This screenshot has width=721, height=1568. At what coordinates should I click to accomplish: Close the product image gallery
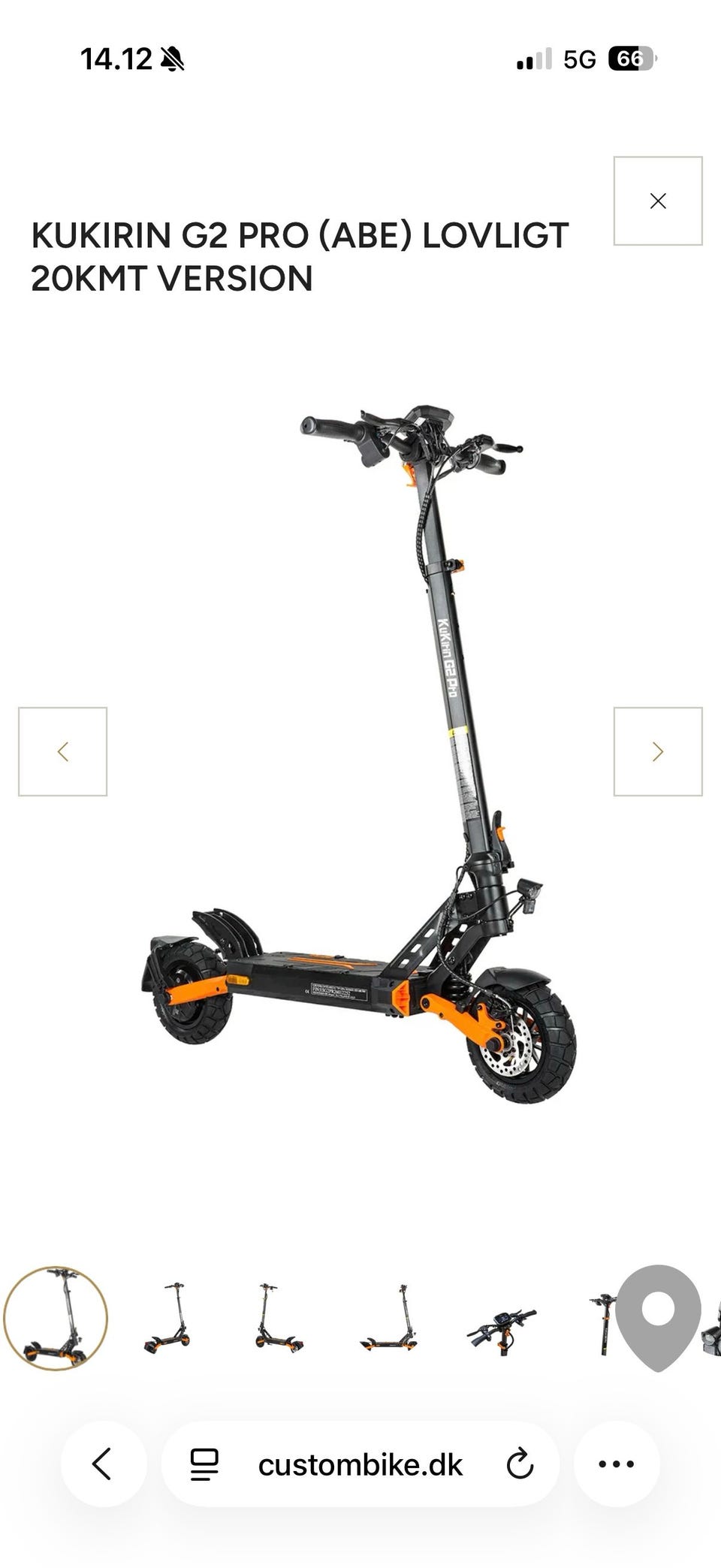(x=658, y=201)
